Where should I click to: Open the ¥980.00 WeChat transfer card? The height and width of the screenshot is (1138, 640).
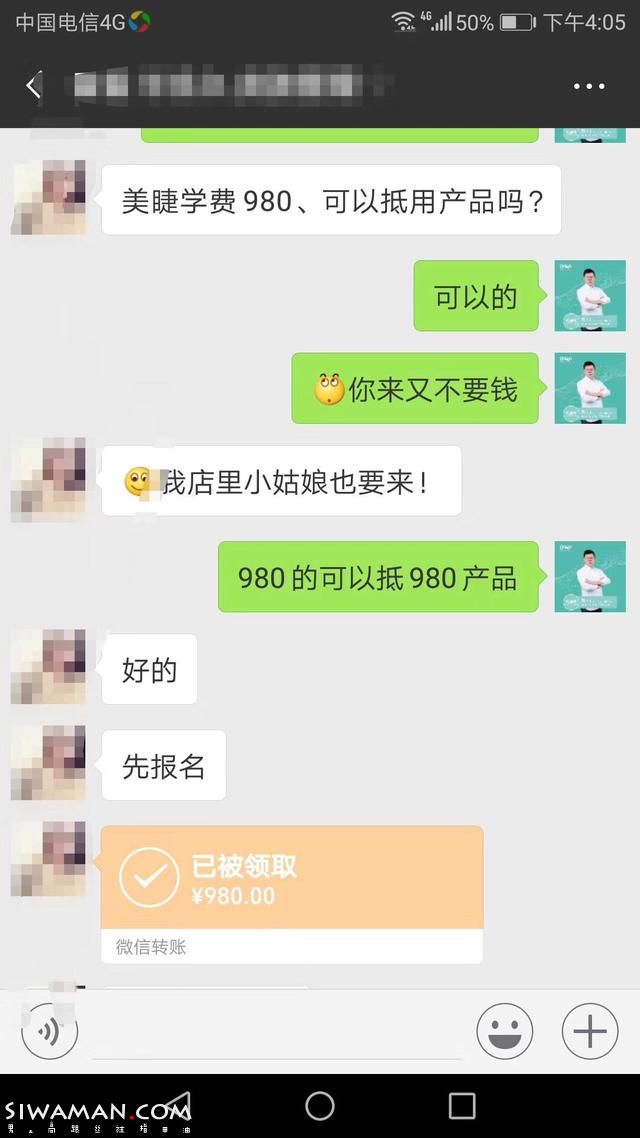coord(292,893)
